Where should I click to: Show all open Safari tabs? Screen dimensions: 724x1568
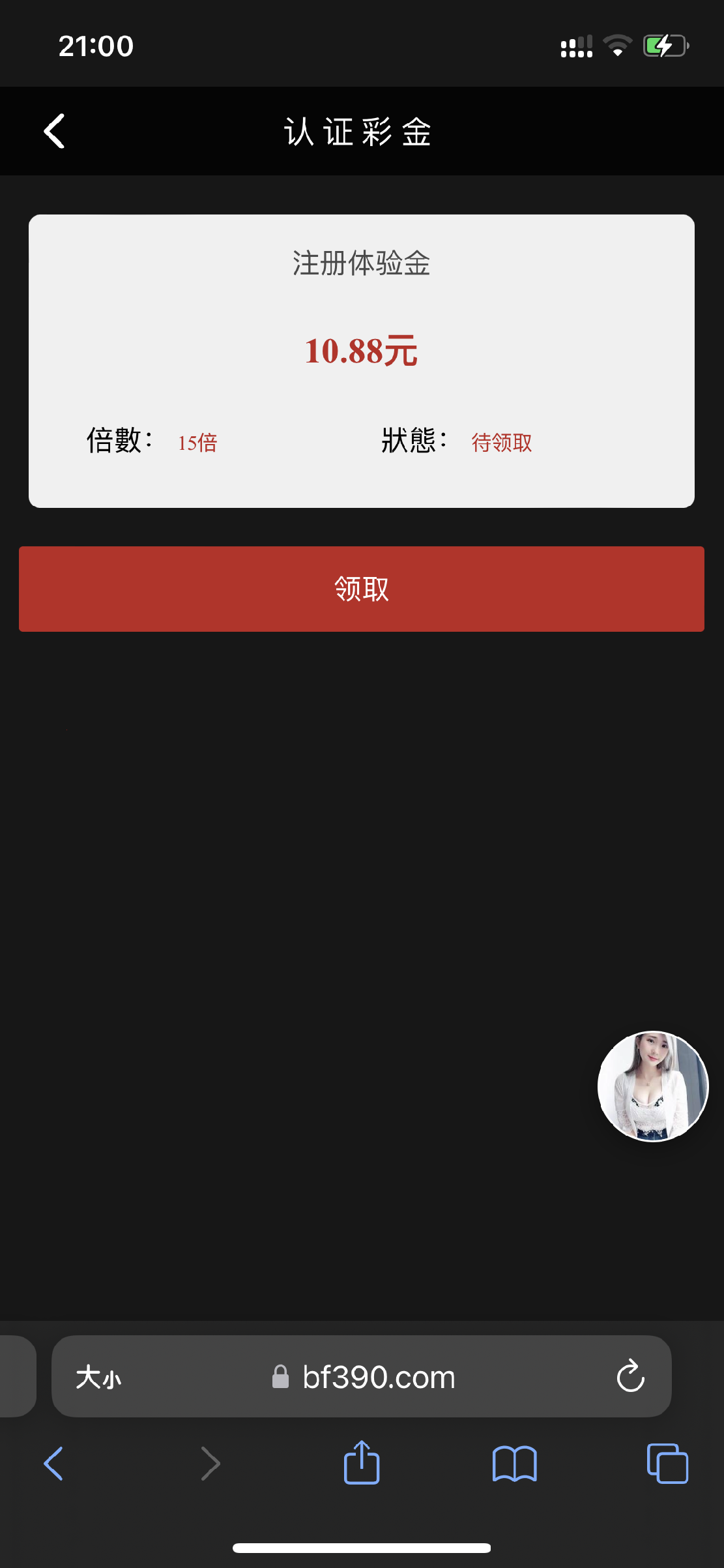(667, 1464)
